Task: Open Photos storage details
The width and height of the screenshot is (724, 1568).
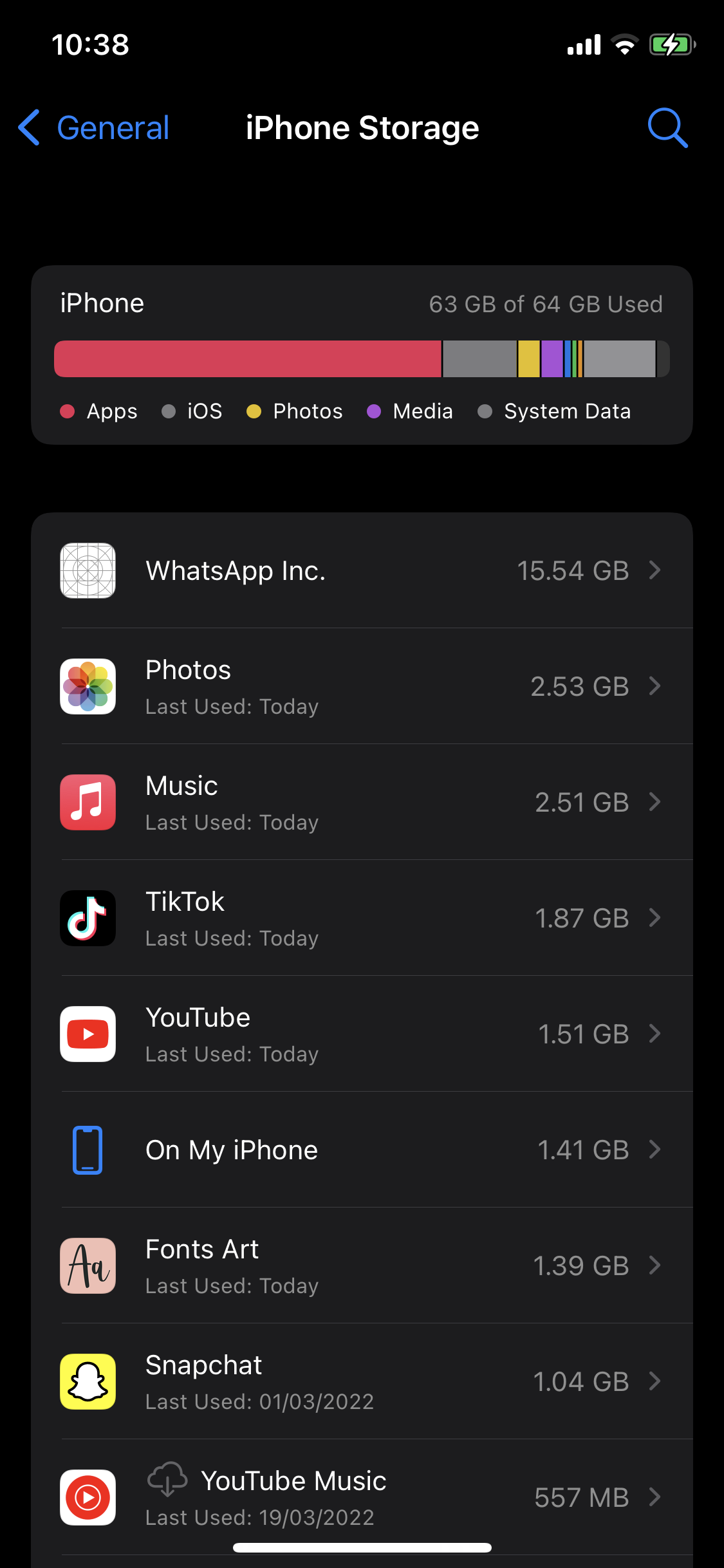Action: [362, 686]
